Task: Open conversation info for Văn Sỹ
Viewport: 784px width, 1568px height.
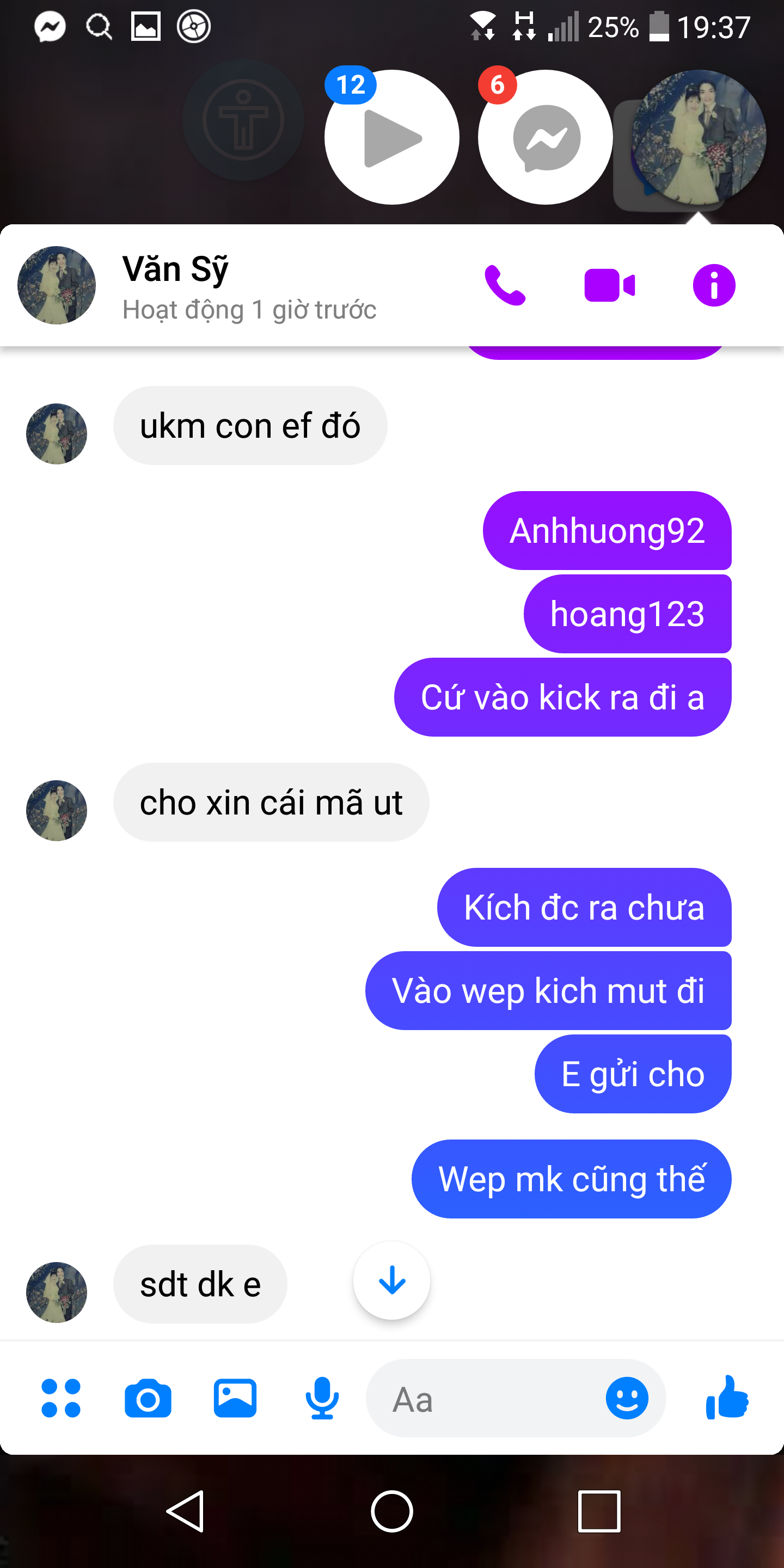Action: (713, 285)
